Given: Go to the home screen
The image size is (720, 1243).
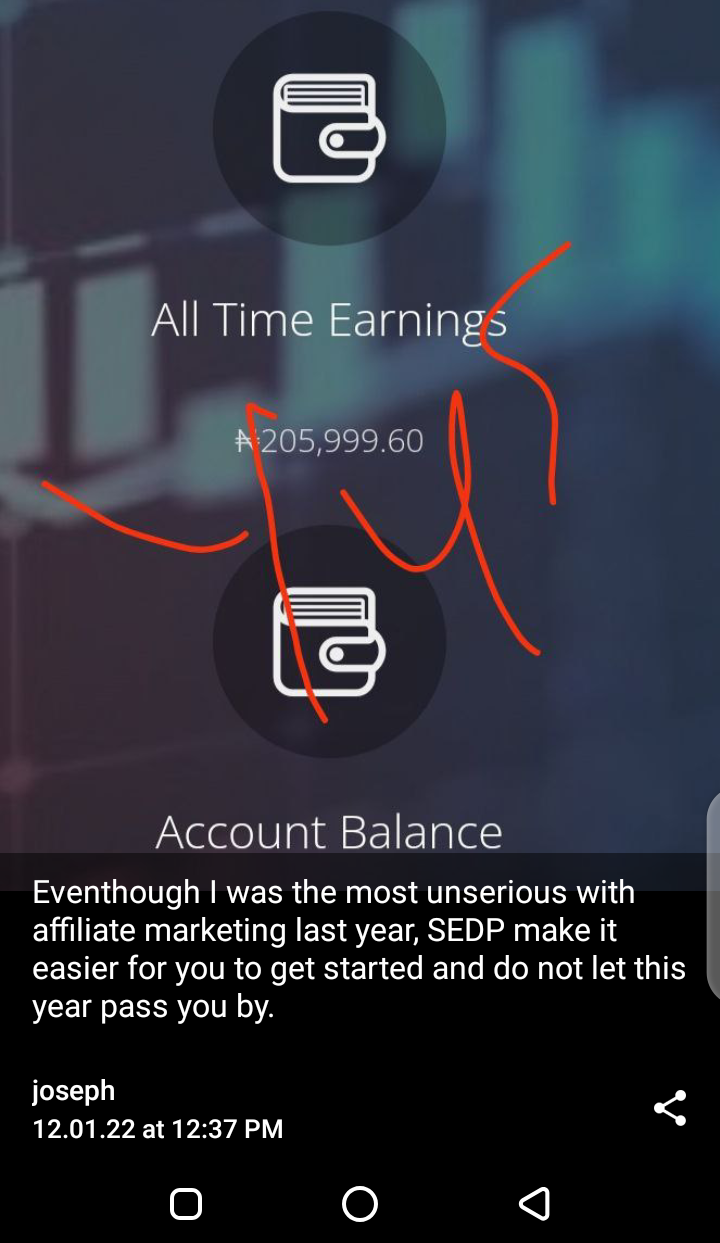Looking at the screenshot, I should [360, 1203].
